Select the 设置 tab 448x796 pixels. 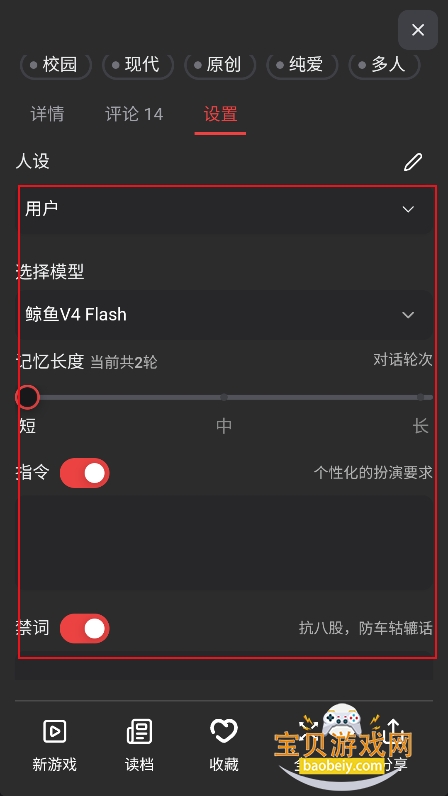coord(220,114)
